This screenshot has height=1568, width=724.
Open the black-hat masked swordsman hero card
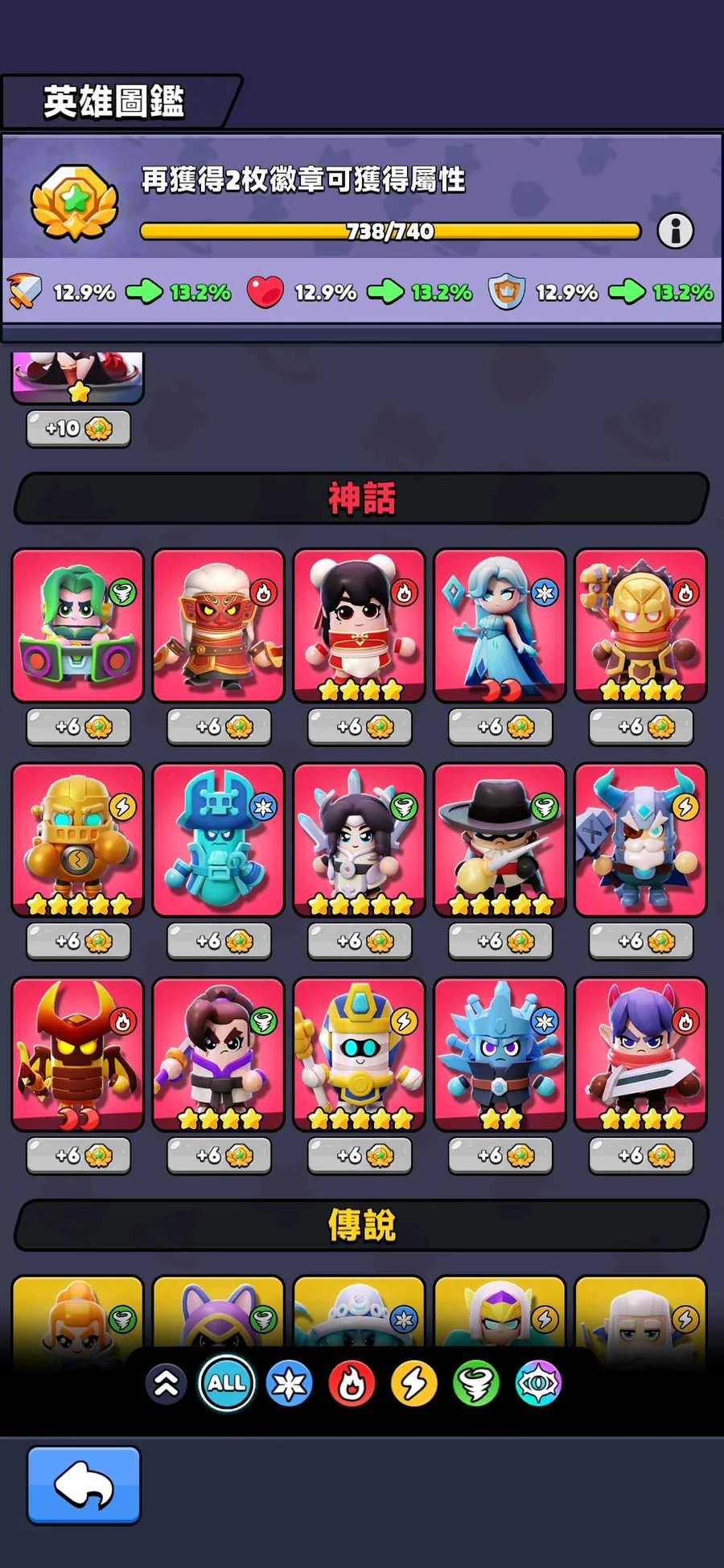(x=500, y=839)
